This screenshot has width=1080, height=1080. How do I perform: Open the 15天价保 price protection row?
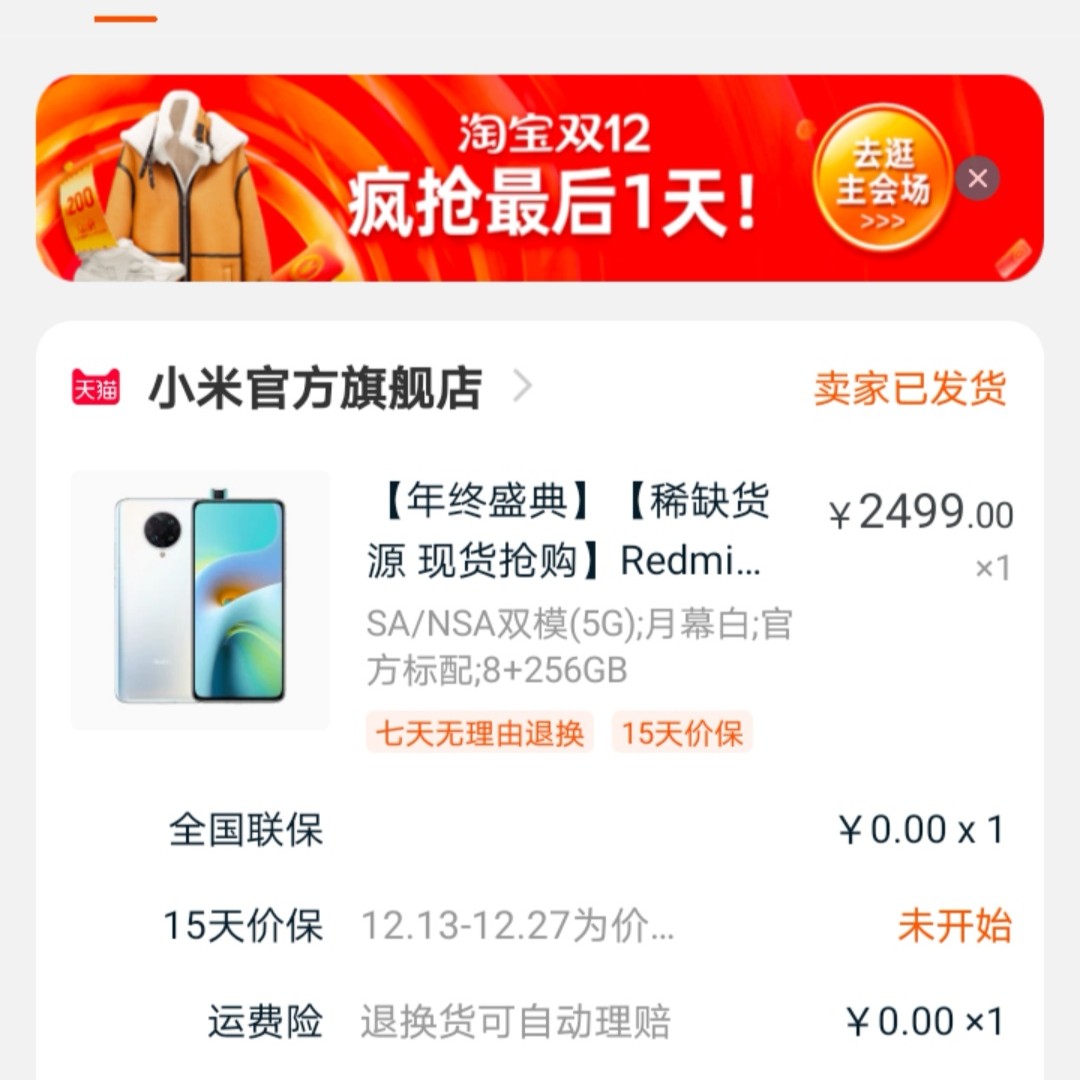(x=586, y=926)
